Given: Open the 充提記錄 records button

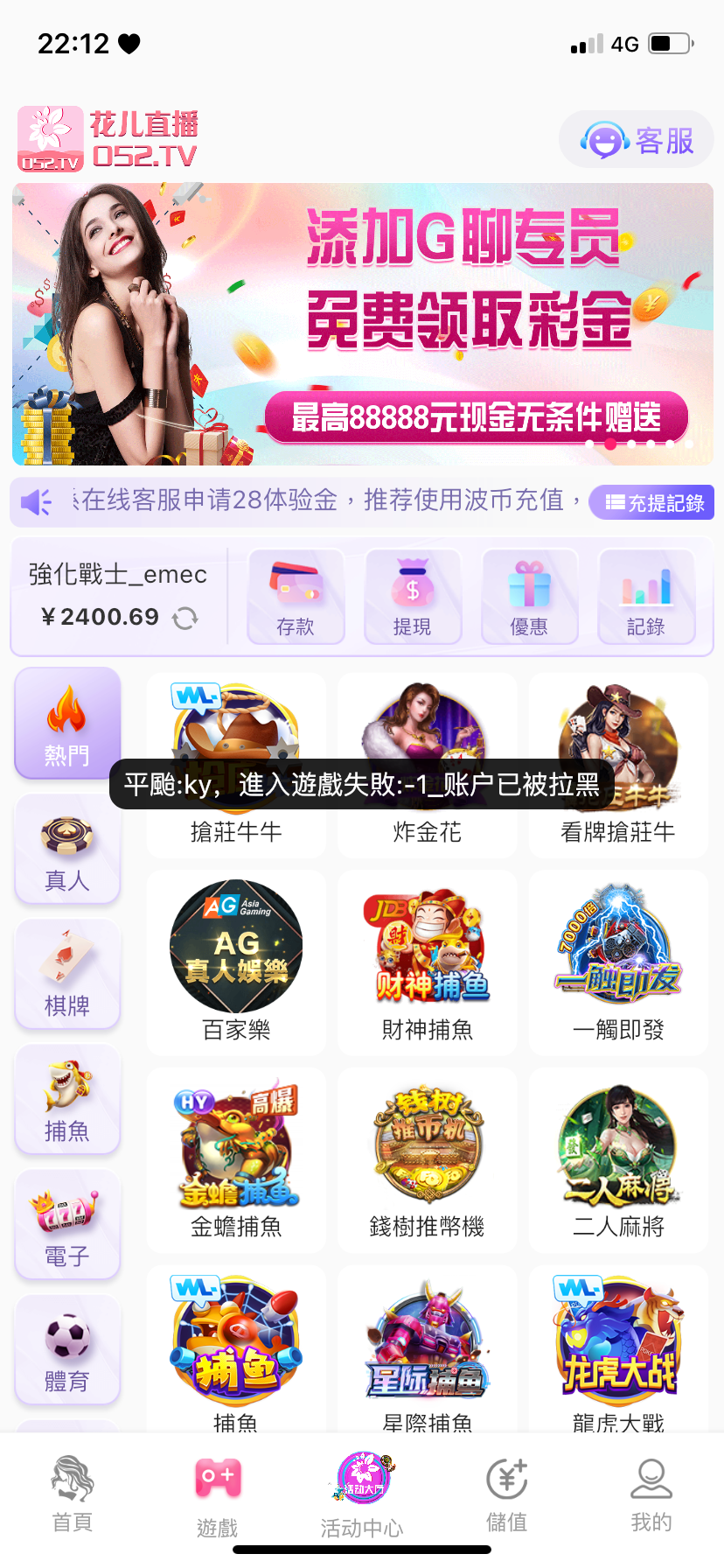Looking at the screenshot, I should pyautogui.click(x=654, y=502).
